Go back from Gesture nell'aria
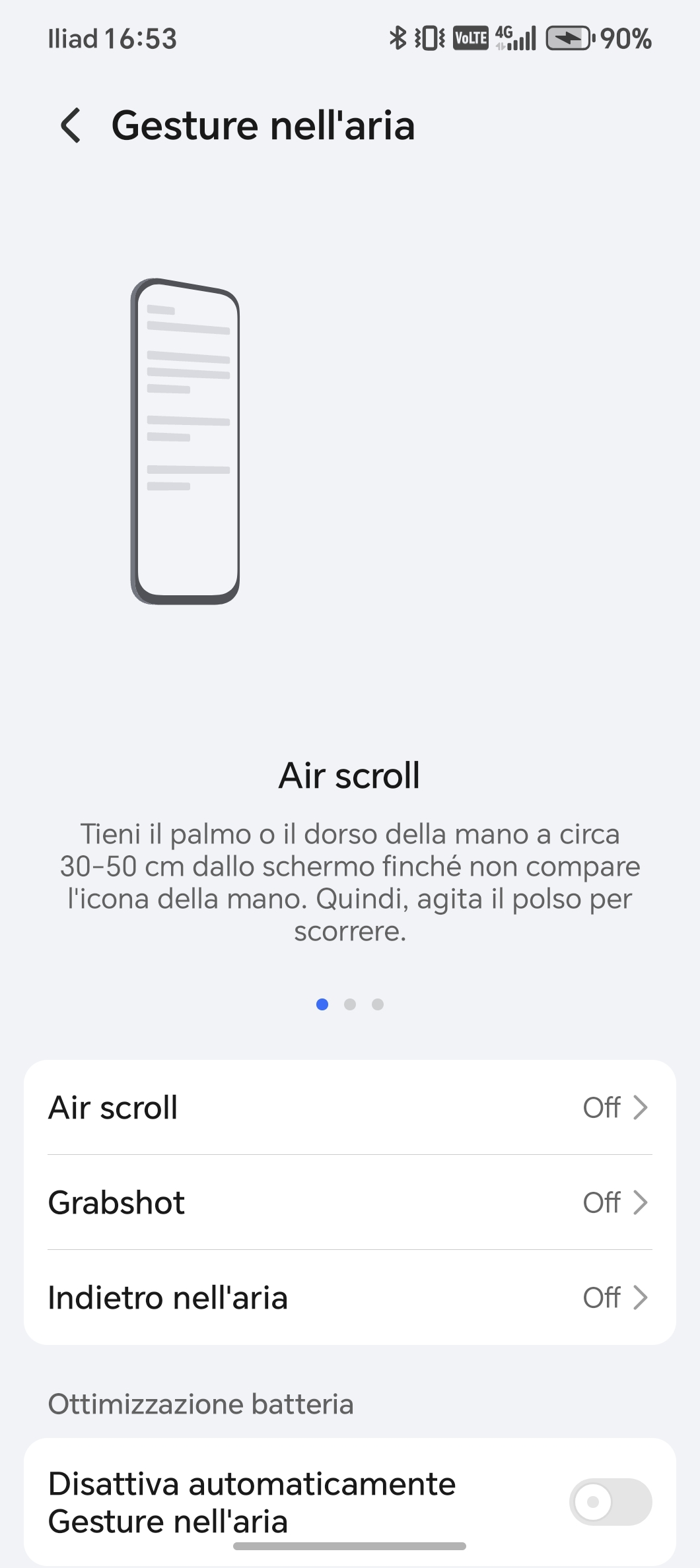The image size is (700, 1568). tap(71, 125)
